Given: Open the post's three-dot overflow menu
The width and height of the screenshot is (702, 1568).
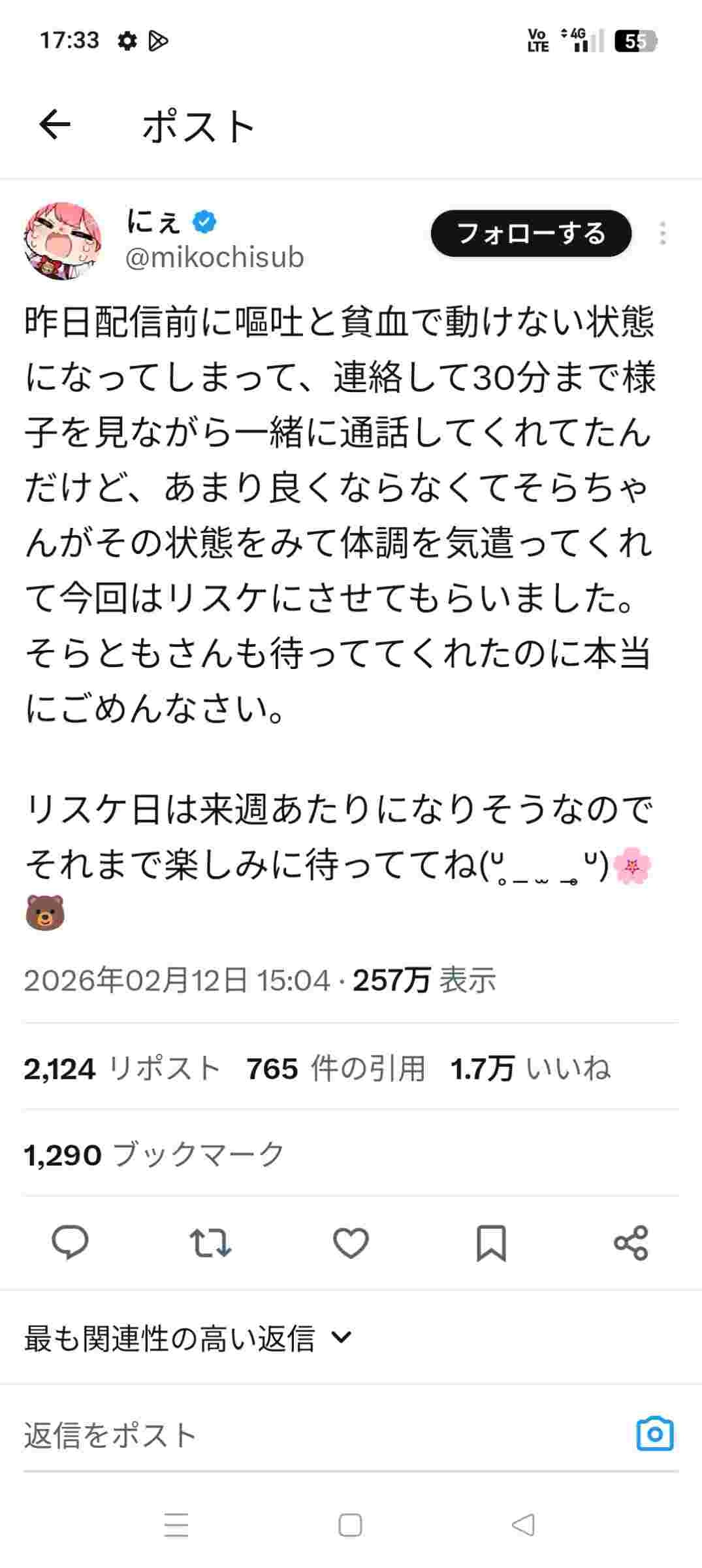Looking at the screenshot, I should (662, 233).
